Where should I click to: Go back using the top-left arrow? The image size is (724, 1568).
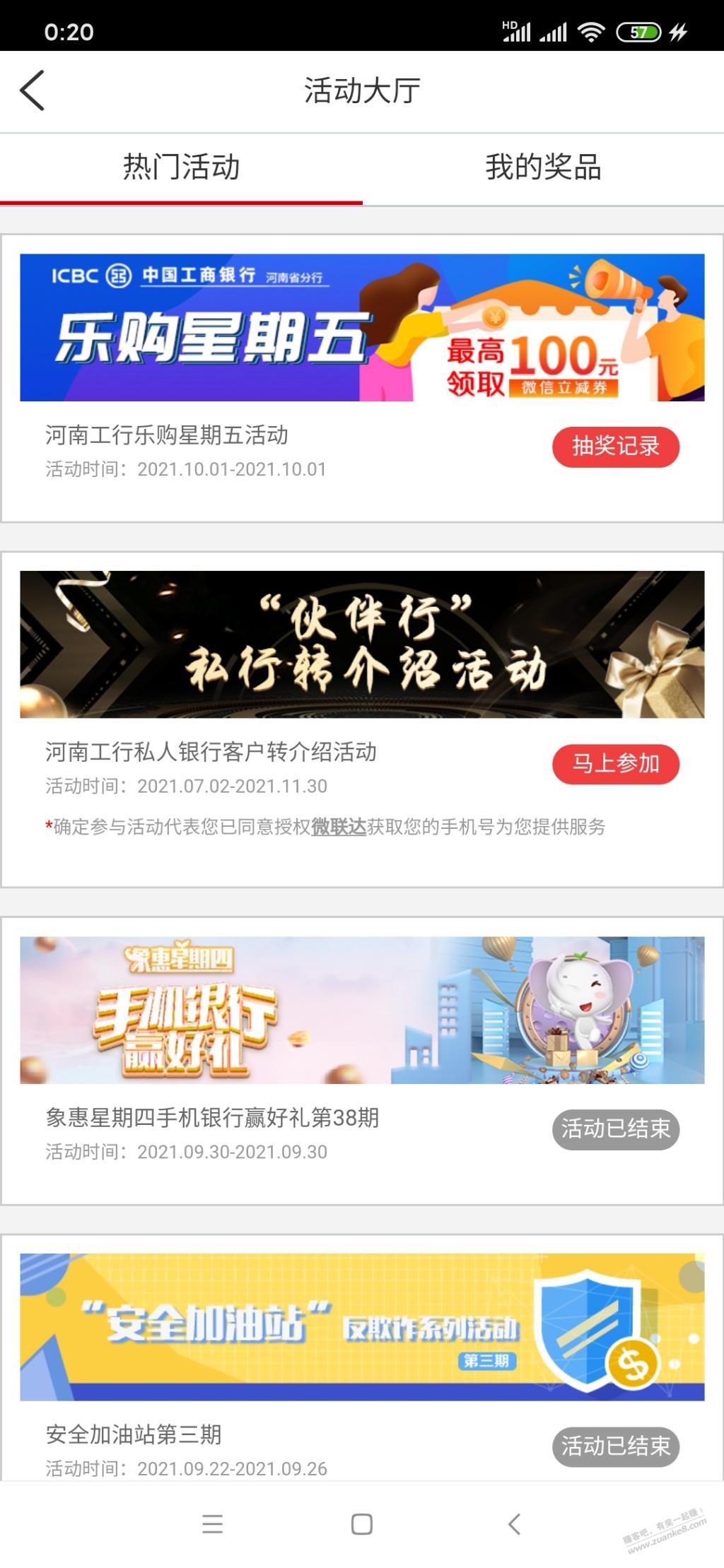33,90
